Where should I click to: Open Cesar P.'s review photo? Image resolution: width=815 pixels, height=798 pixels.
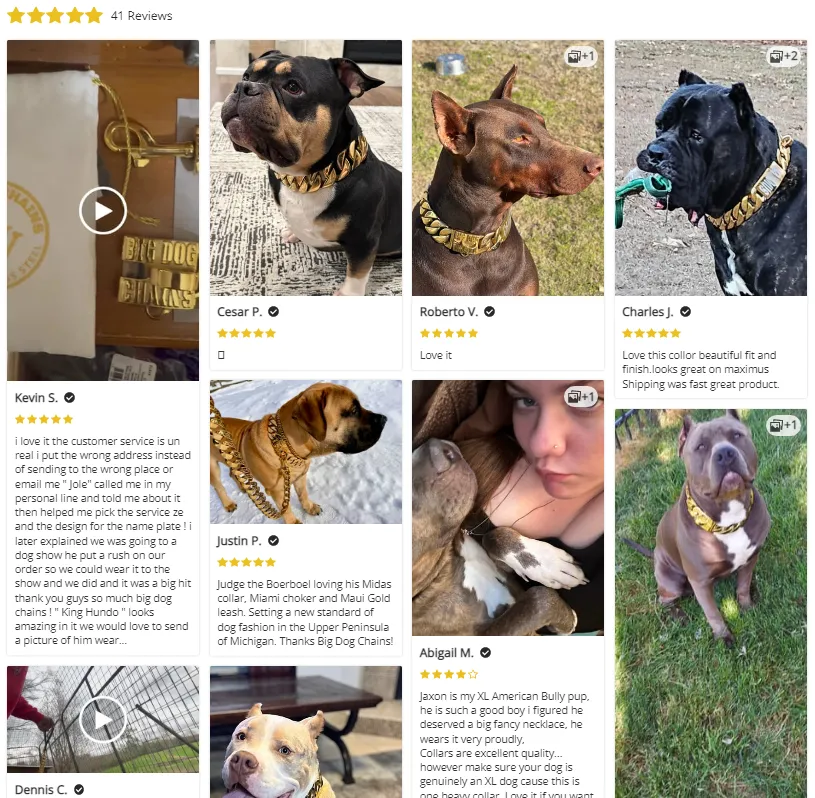tap(305, 167)
